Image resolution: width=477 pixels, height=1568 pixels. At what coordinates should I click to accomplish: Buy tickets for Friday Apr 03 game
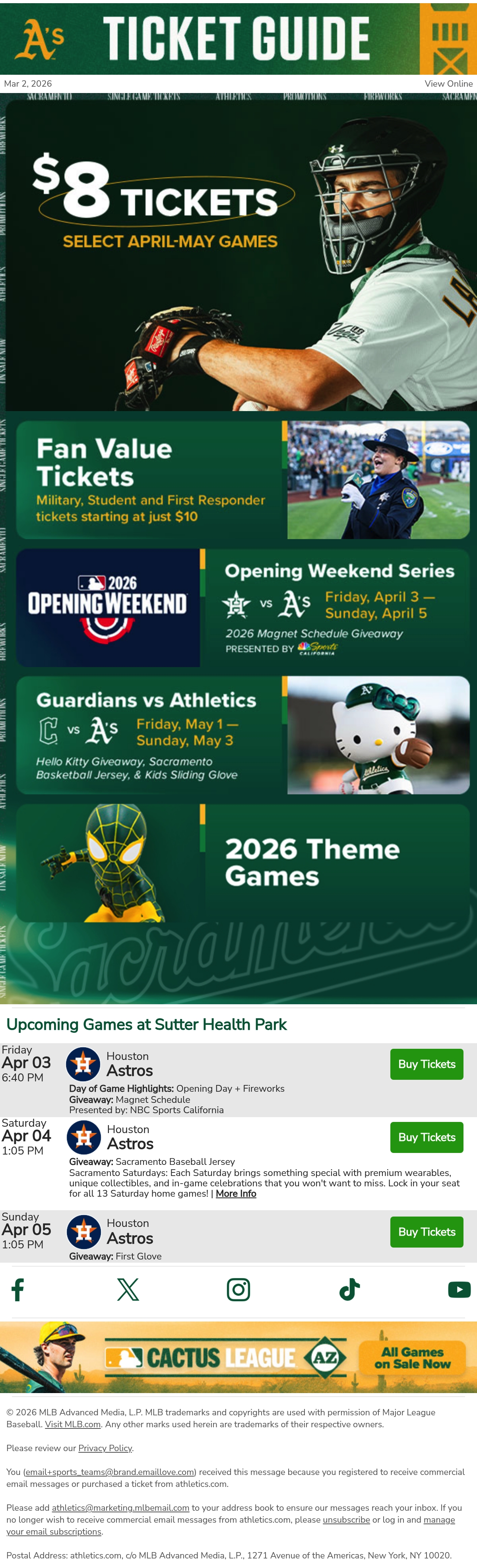[427, 1064]
